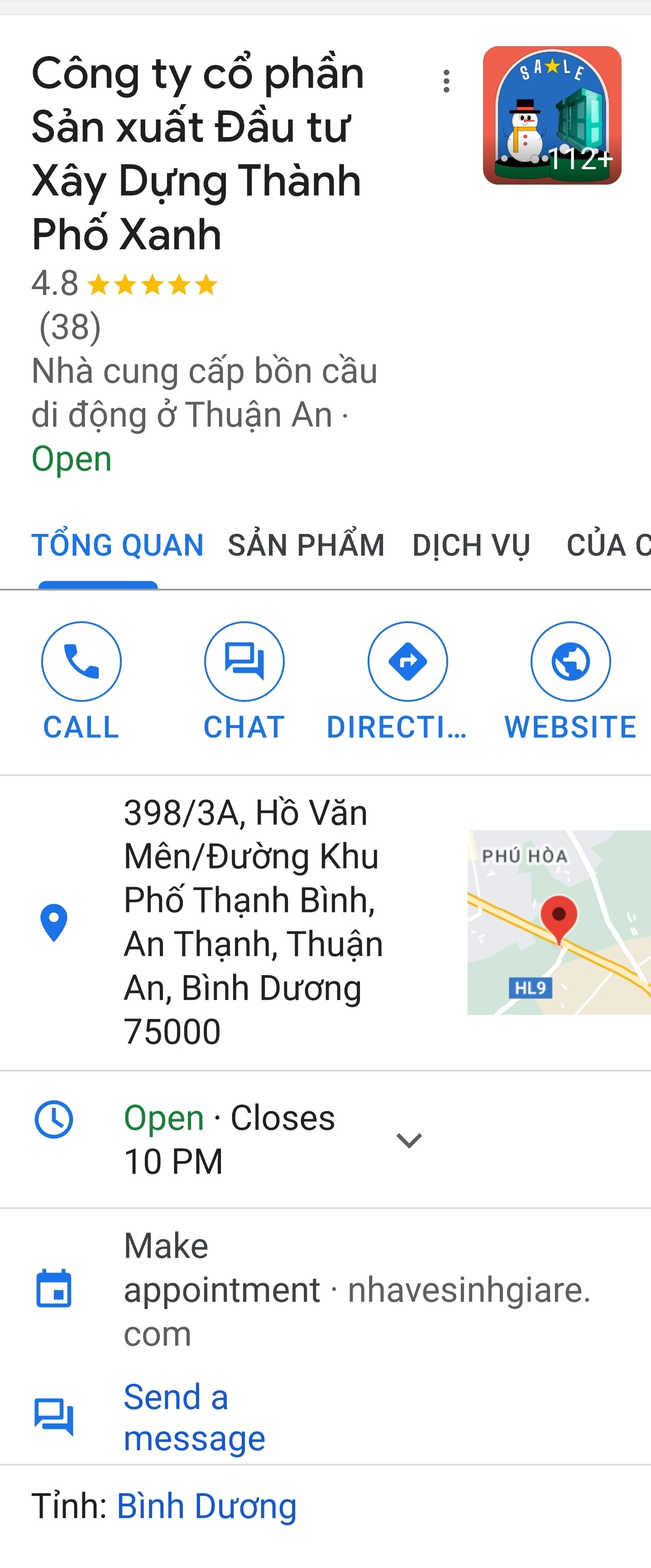651x1568 pixels.
Task: Open the address 398/3A Hồ Văn Mên
Action: click(253, 921)
